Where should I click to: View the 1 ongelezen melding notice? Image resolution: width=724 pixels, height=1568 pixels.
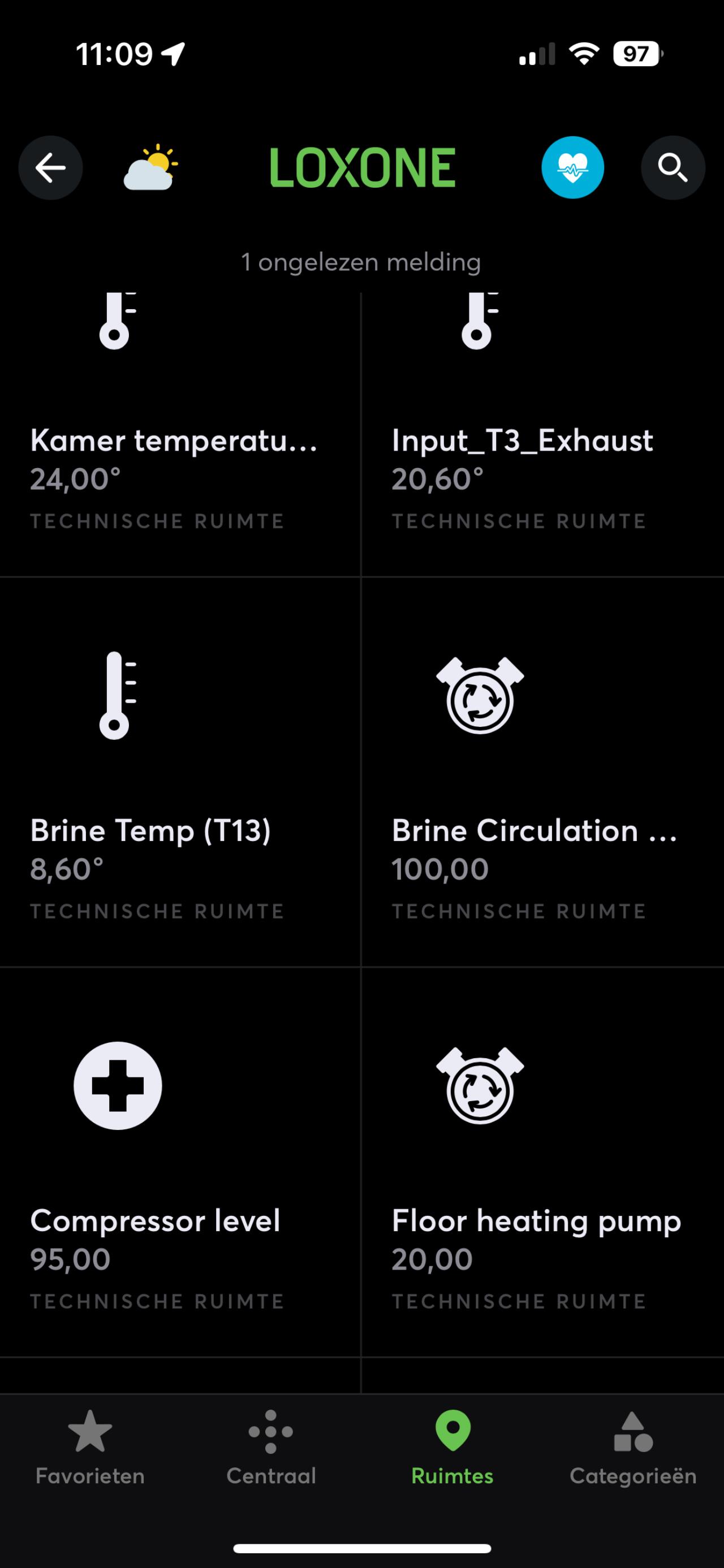[x=361, y=262]
